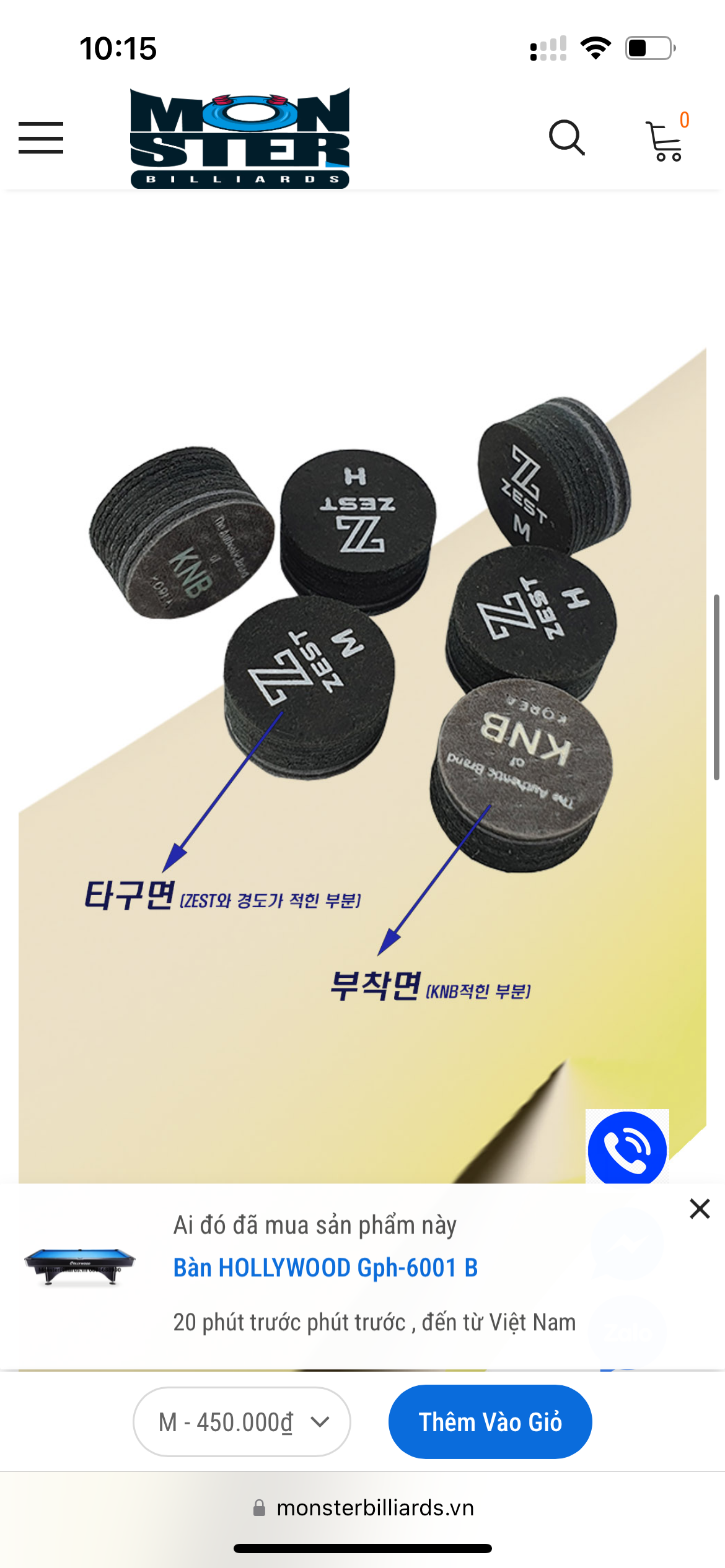Open the search icon
The height and width of the screenshot is (1568, 725).
[566, 137]
